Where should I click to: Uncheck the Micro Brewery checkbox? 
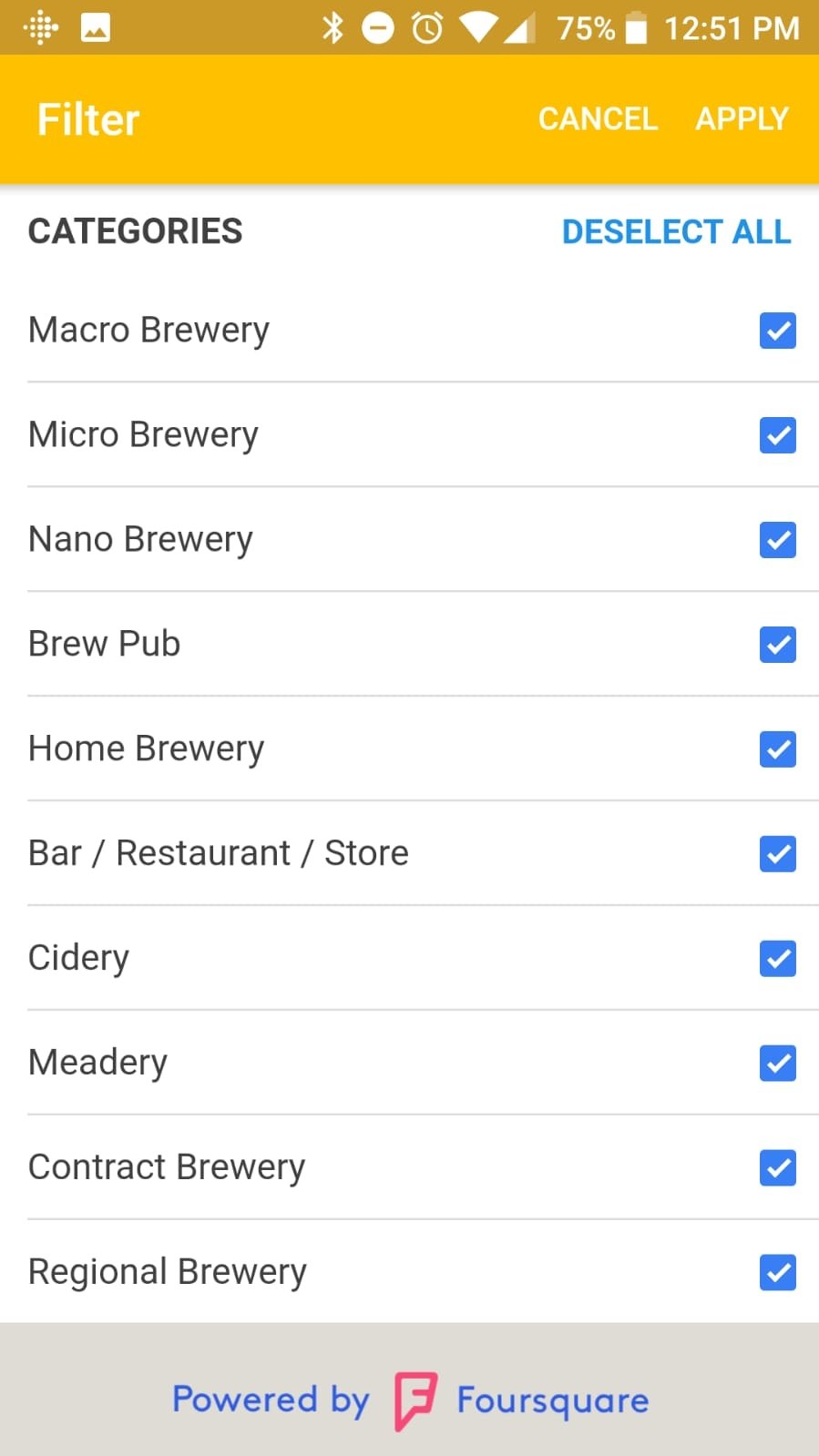point(778,435)
